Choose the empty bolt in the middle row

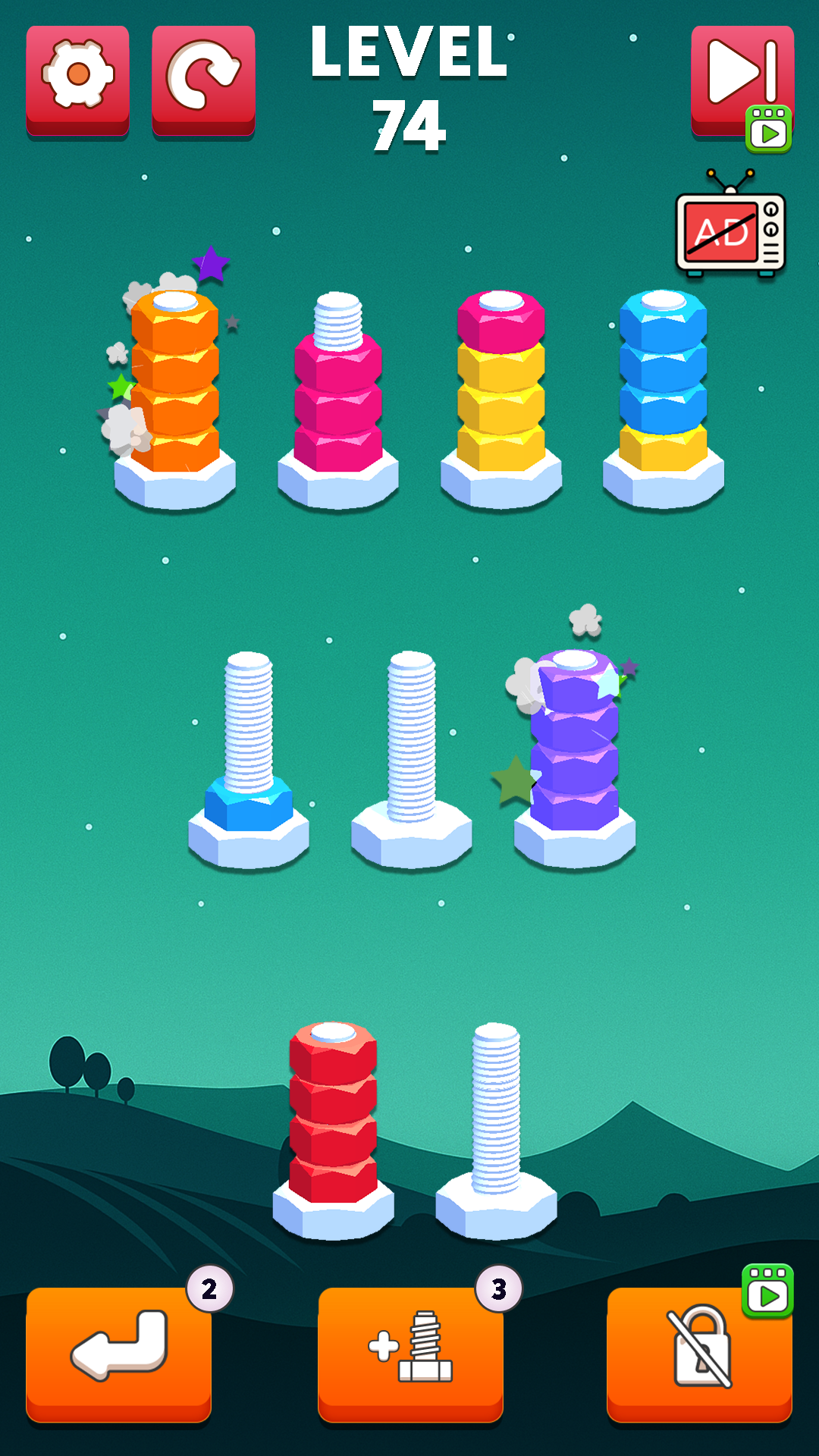pos(412,758)
